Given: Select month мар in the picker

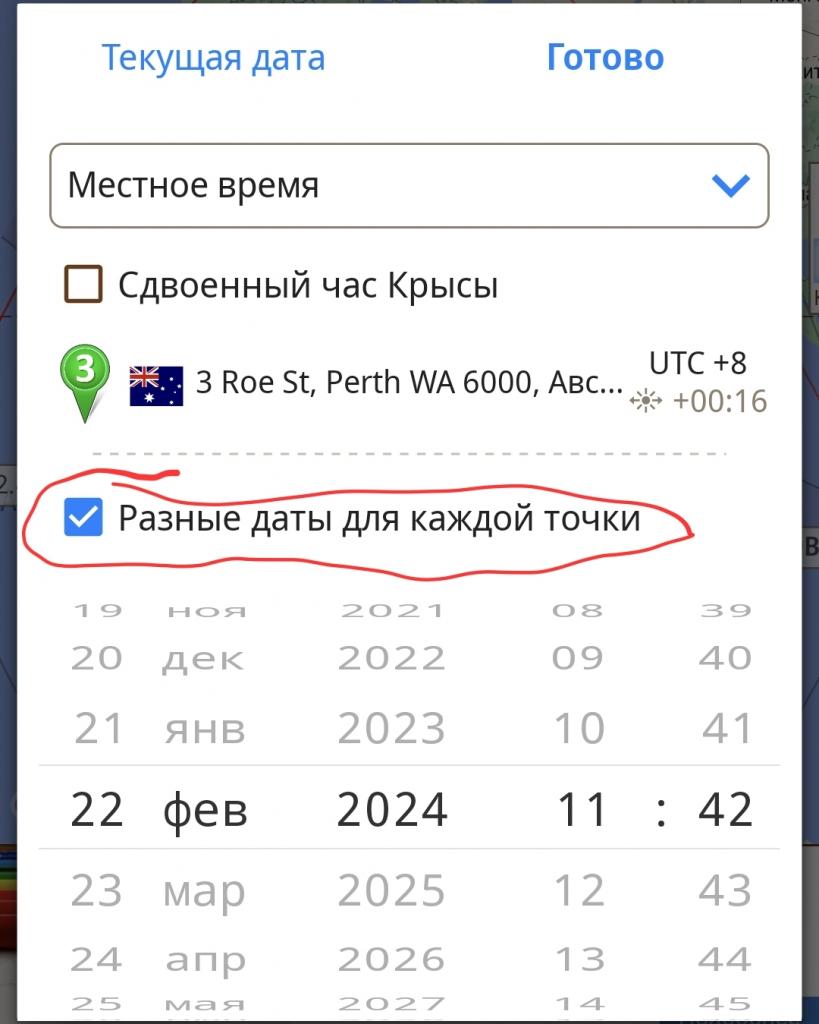Looking at the screenshot, I should click(x=205, y=890).
